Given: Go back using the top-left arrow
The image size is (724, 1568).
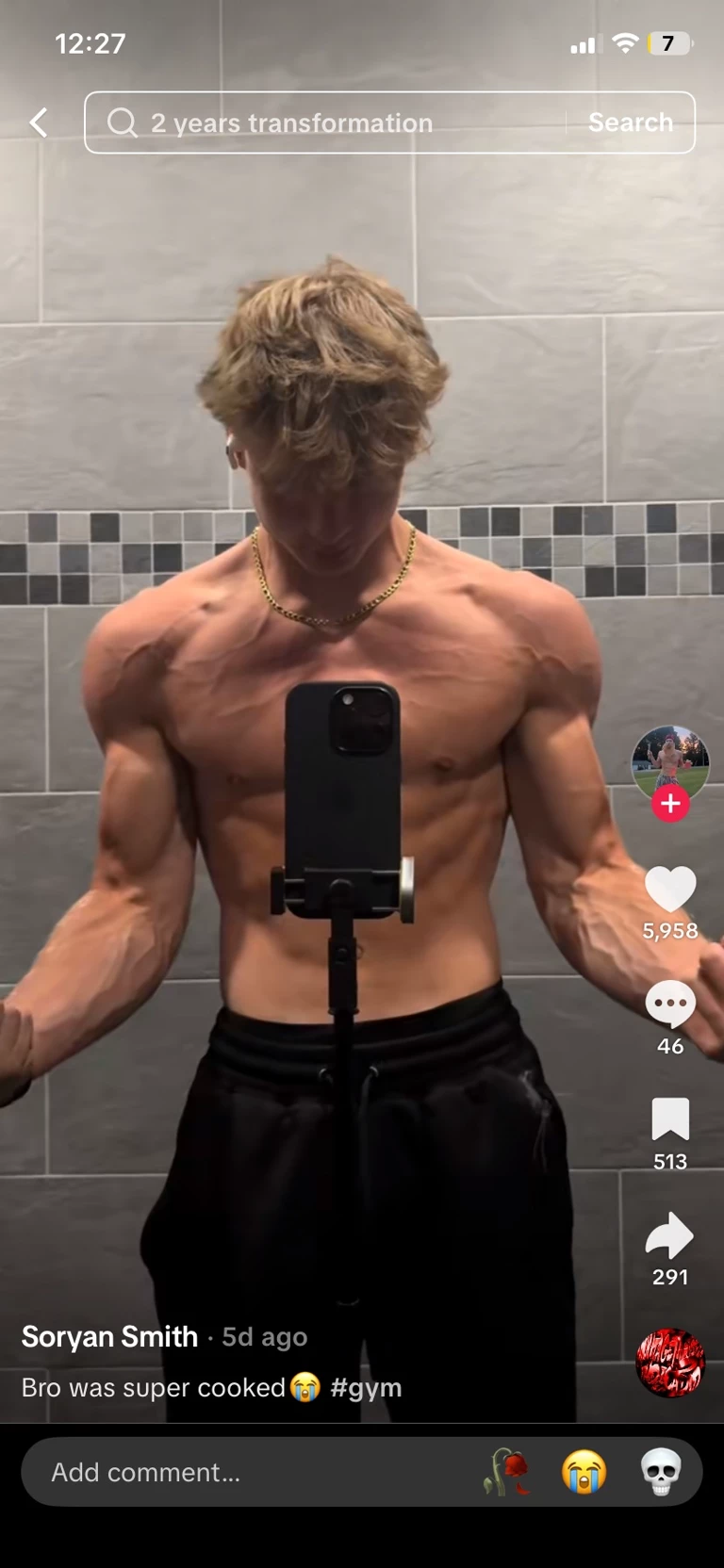Looking at the screenshot, I should pyautogui.click(x=39, y=122).
